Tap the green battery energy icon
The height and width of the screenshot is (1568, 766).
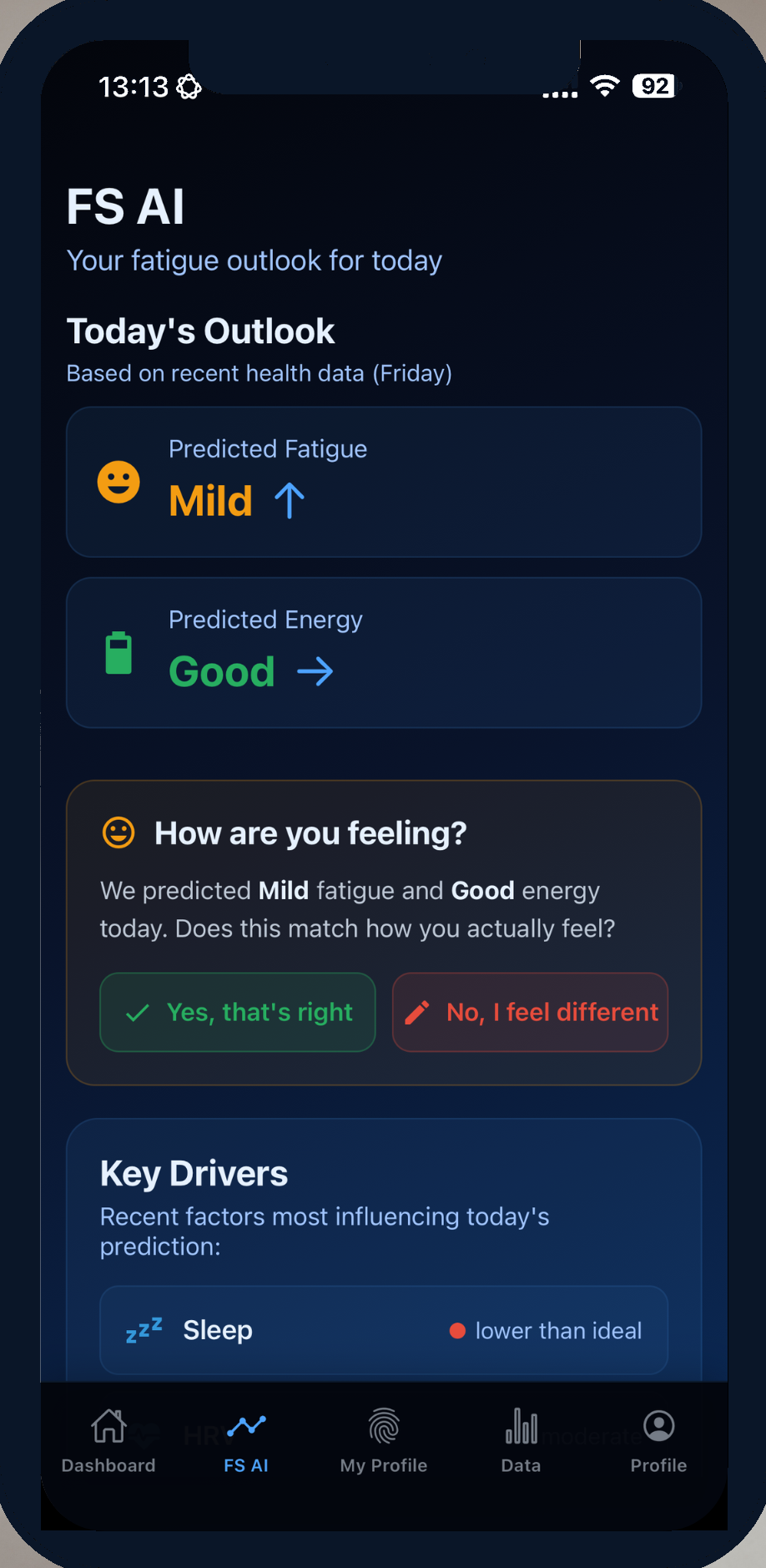[x=118, y=652]
